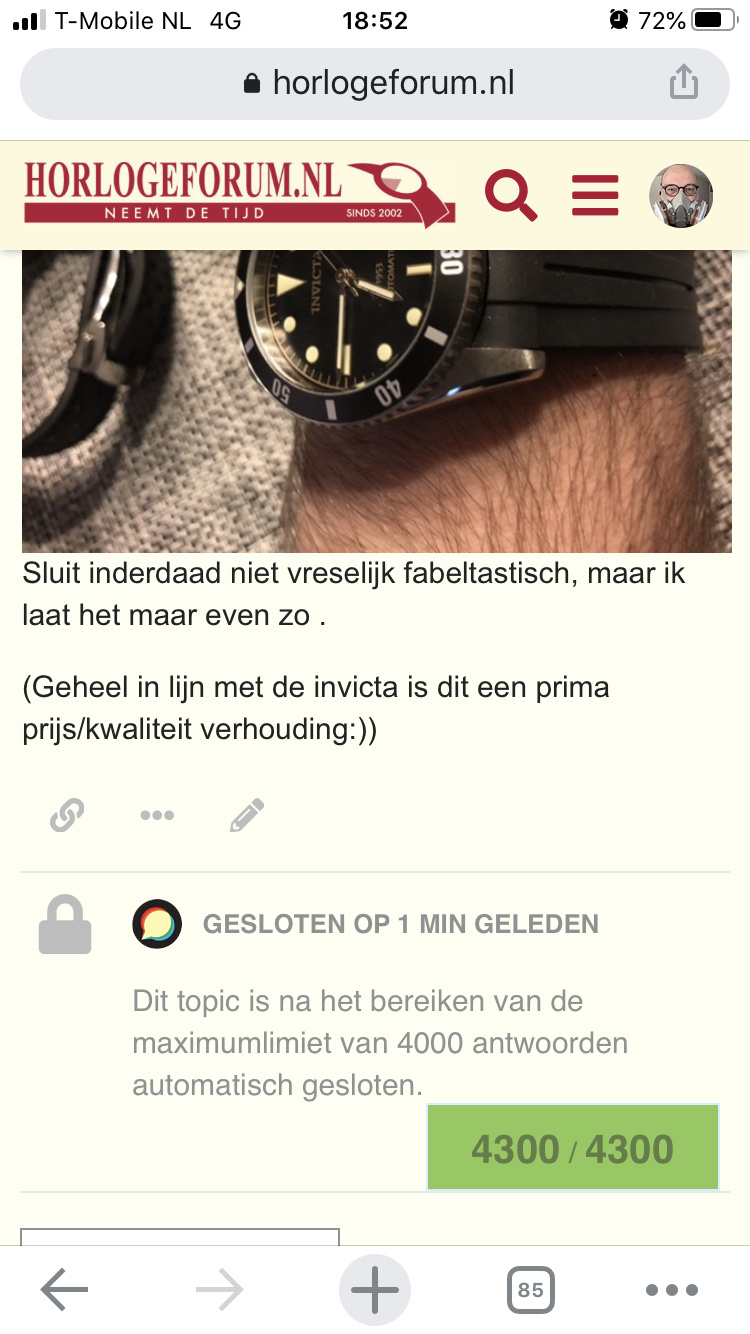Open the watch photo in the post
The width and height of the screenshot is (750, 1334).
pos(376,400)
